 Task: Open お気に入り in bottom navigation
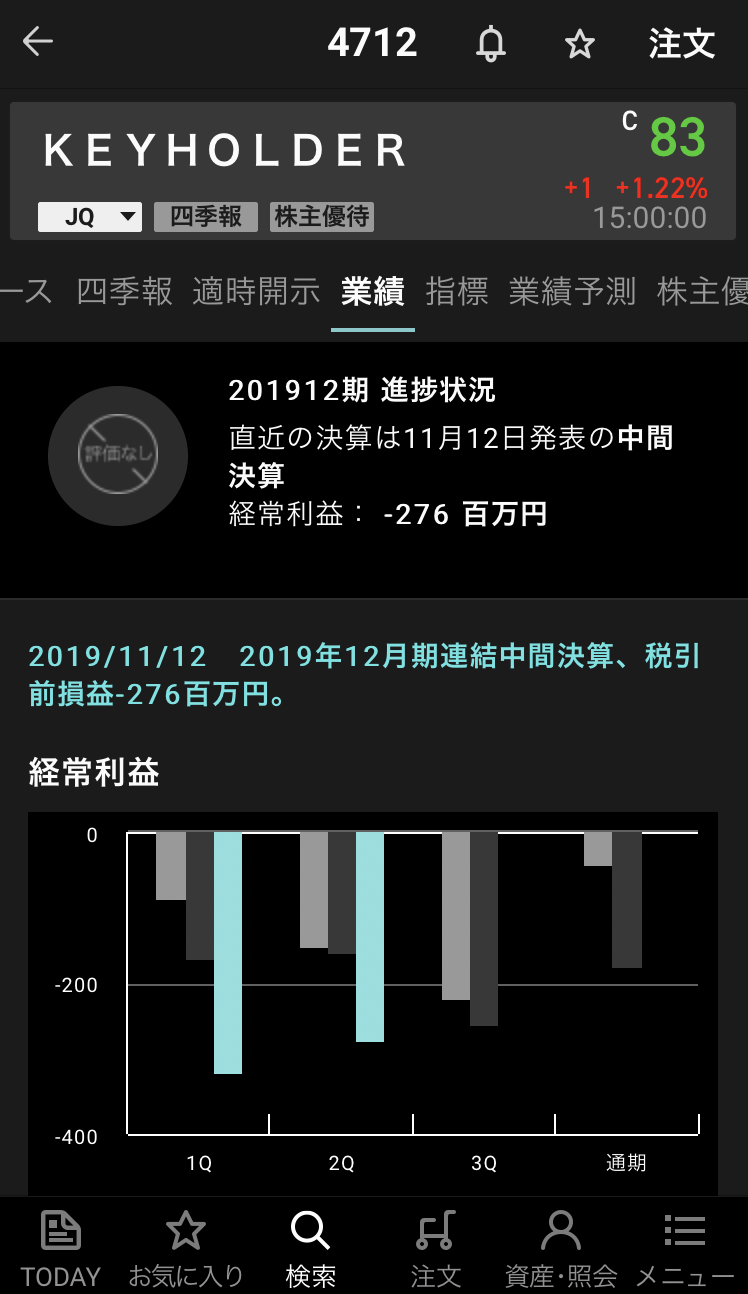pyautogui.click(x=186, y=1246)
